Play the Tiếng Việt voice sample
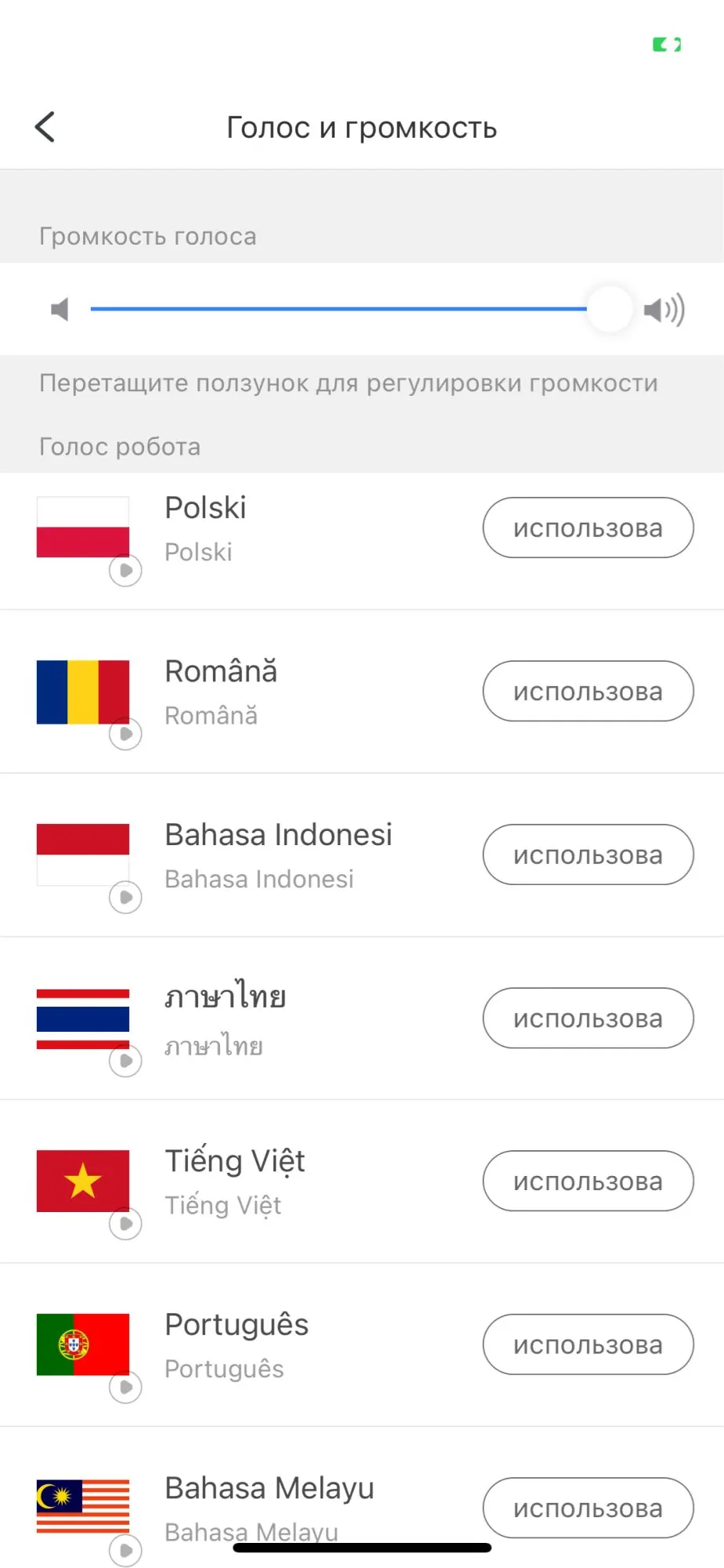Image resolution: width=724 pixels, height=1568 pixels. tap(125, 1224)
